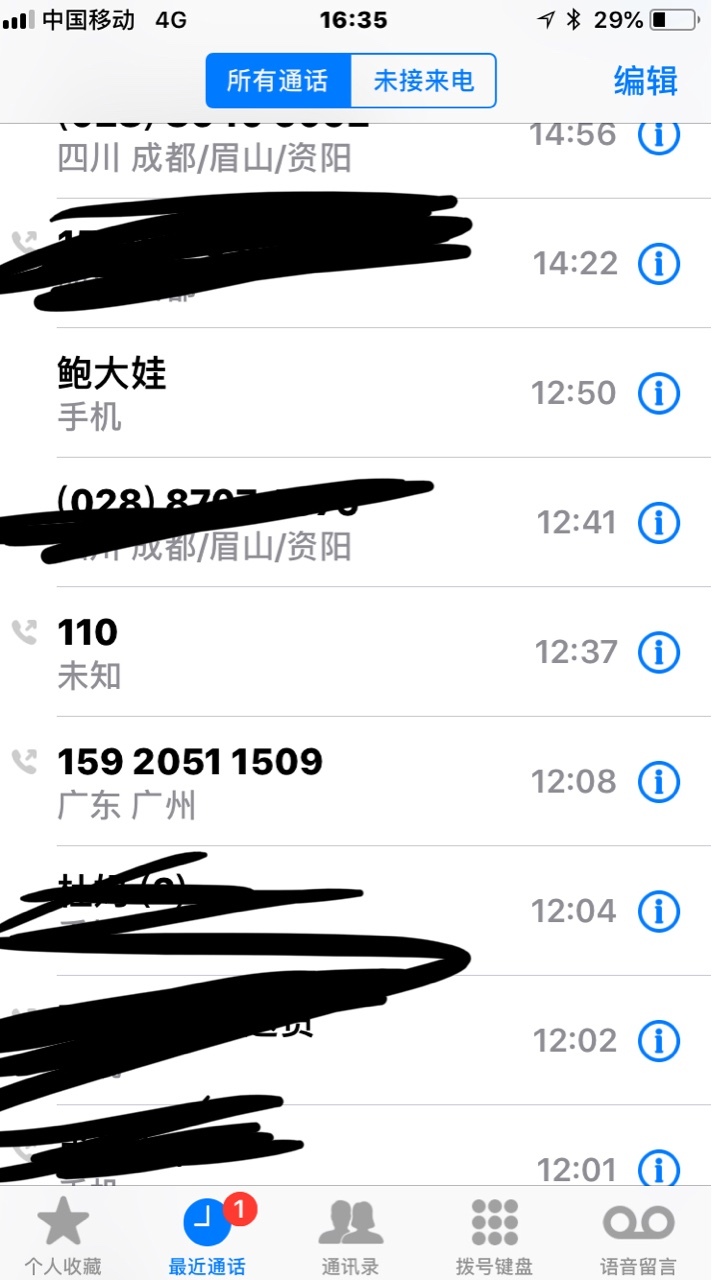Screen dimensions: 712x1280
Task: Open the 通讯录 contacts tab
Action: pos(350,1236)
